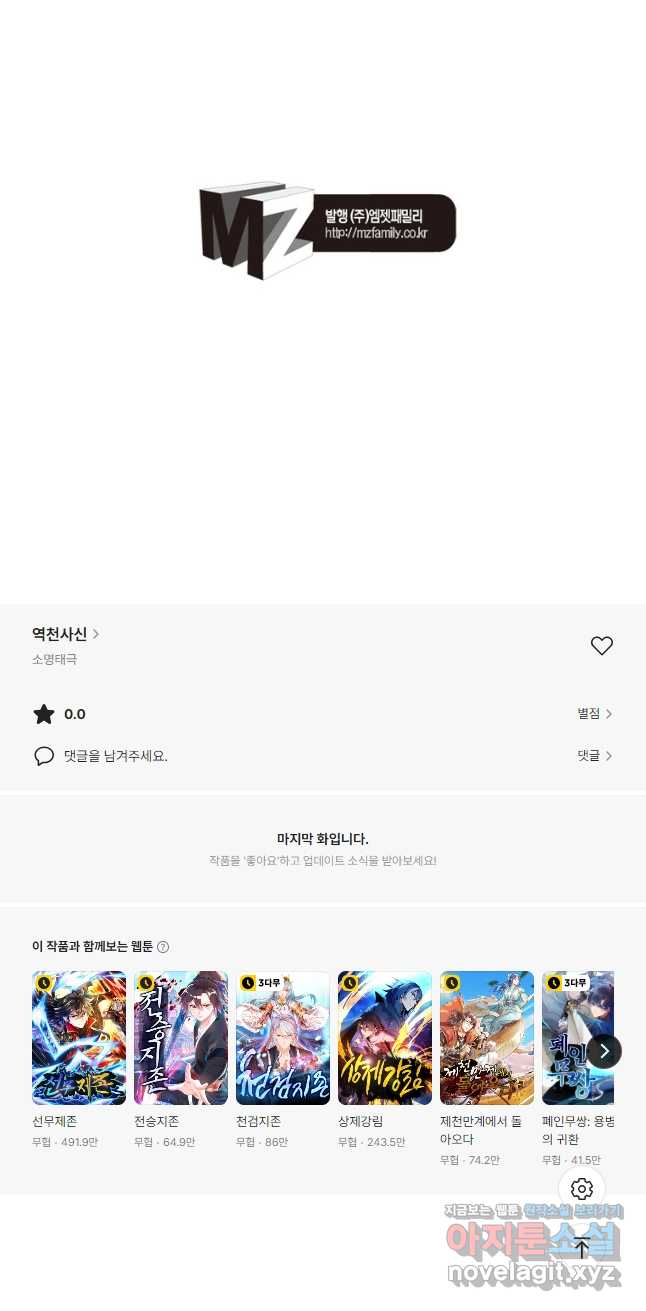Open the 선무제존 webtoon
This screenshot has height=1311, width=646.
[x=79, y=1038]
